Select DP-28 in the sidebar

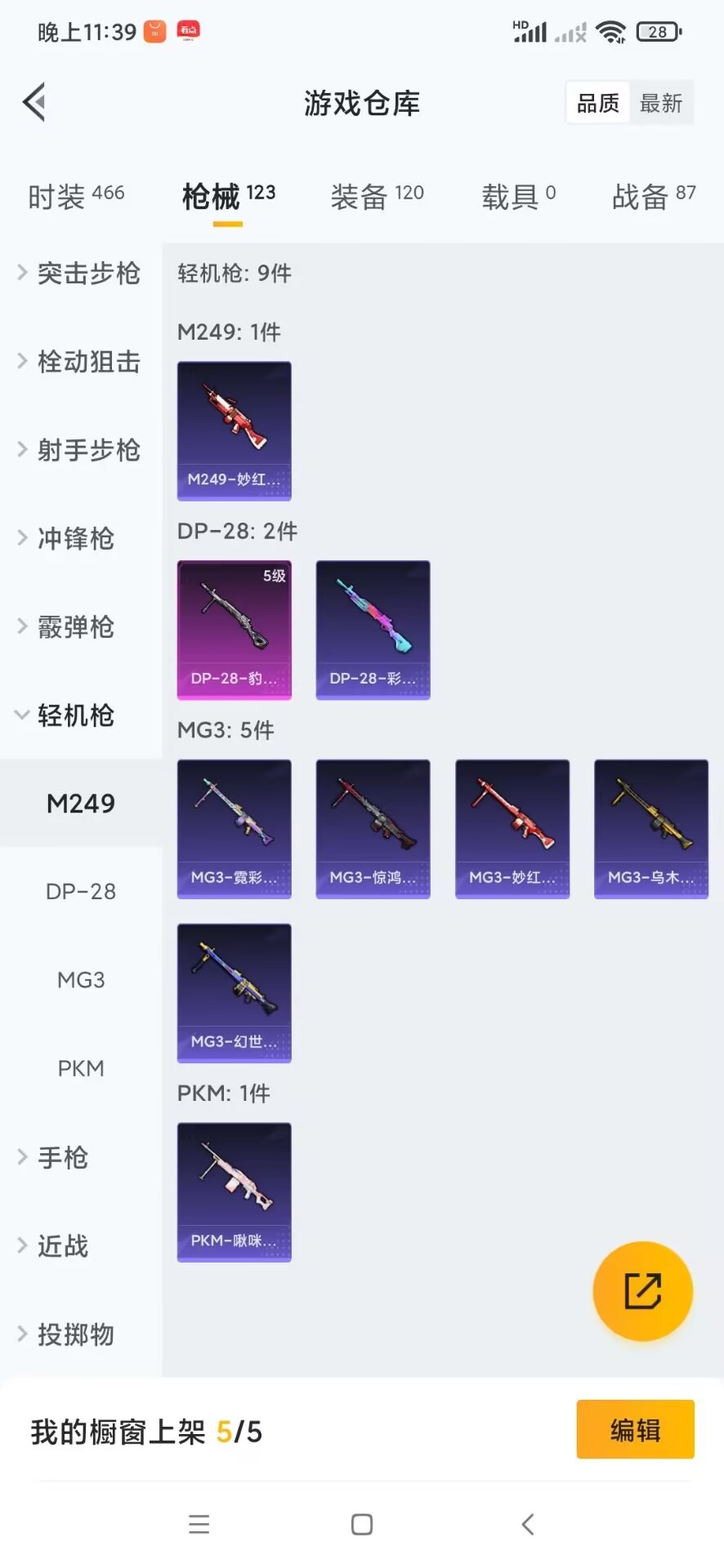tap(80, 891)
